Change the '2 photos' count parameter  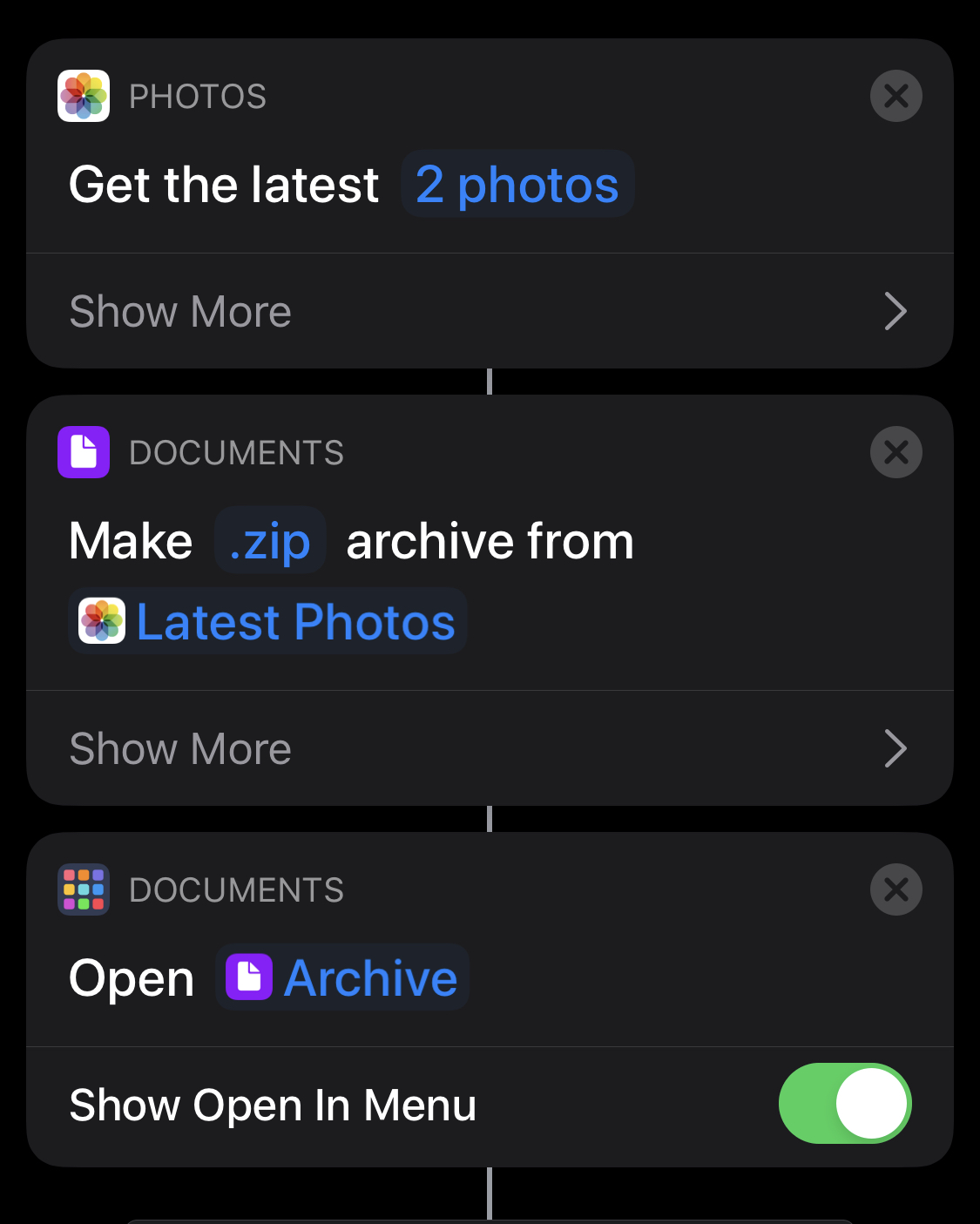pos(517,185)
